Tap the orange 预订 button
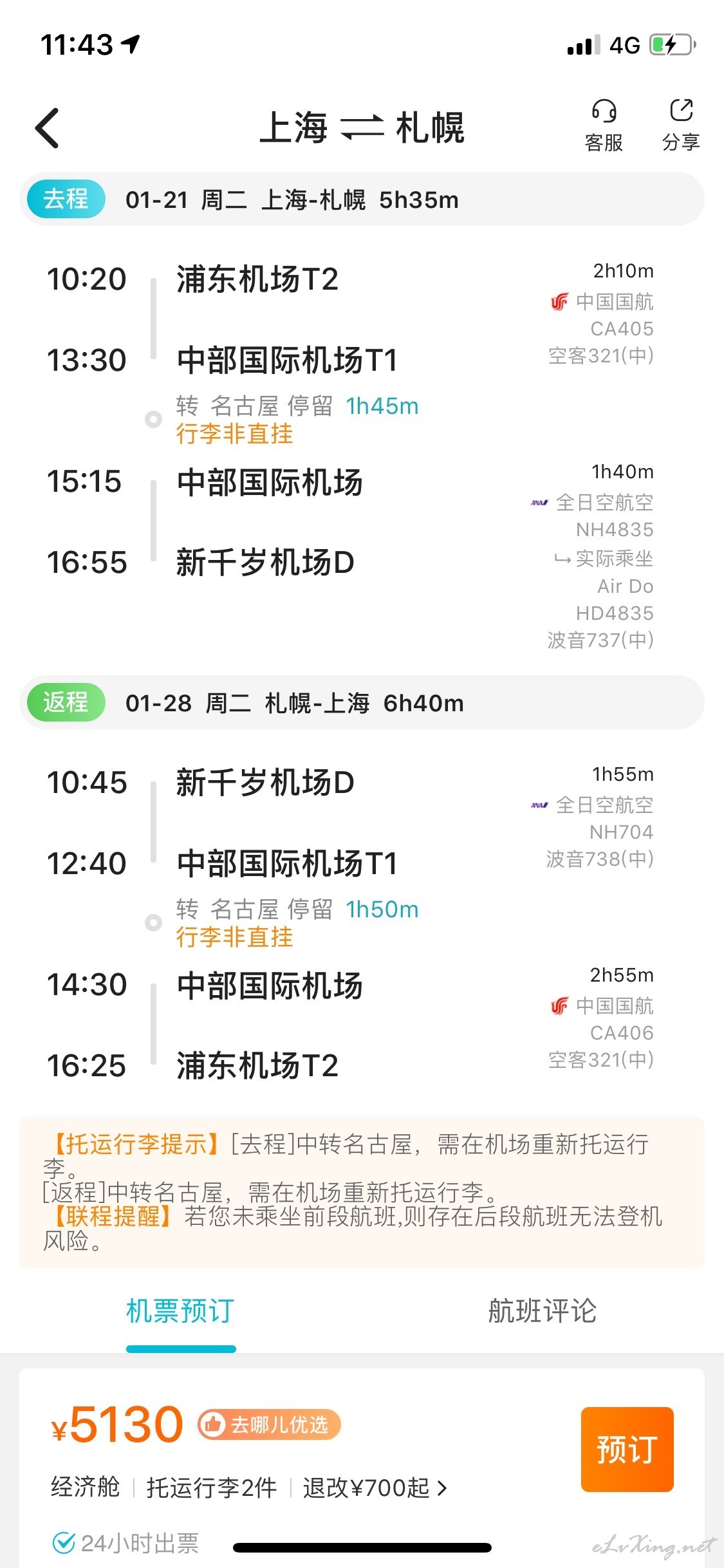This screenshot has height=1568, width=724. [x=627, y=1450]
